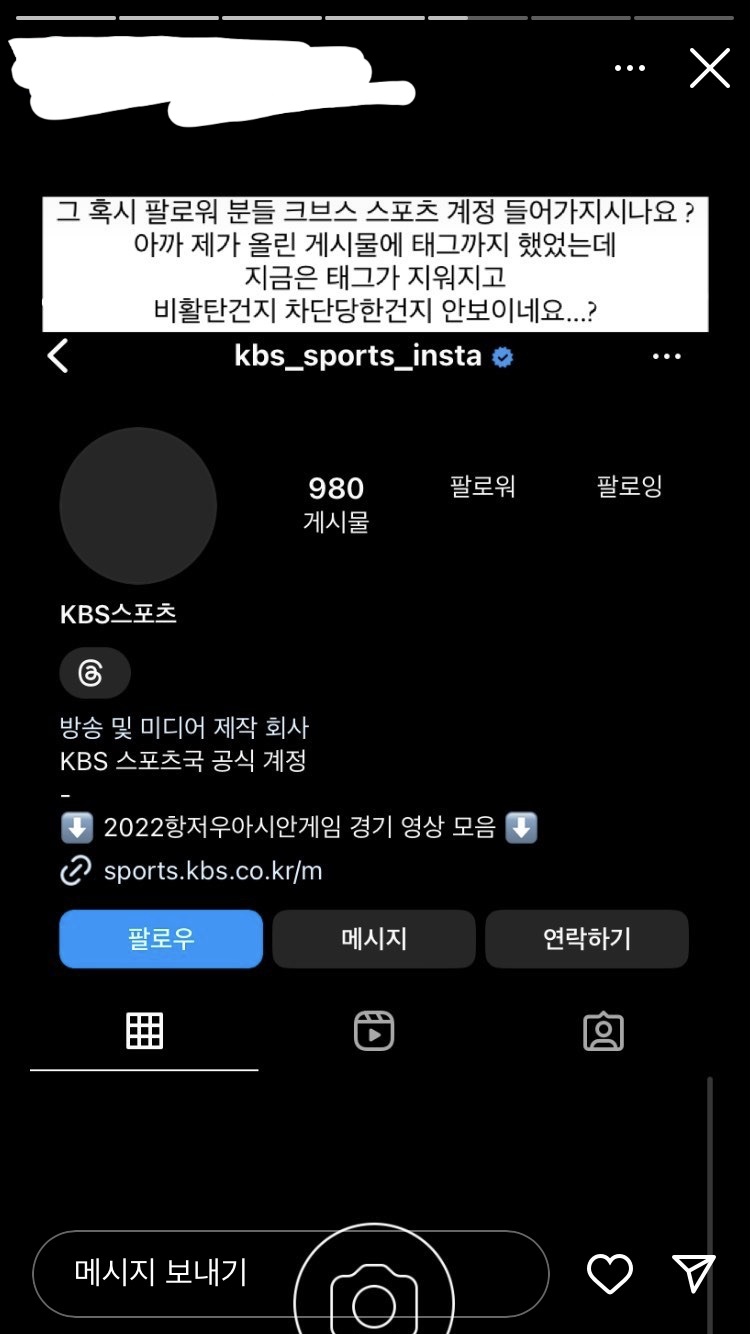This screenshot has height=1334, width=750.
Task: Go back using the left arrow icon
Action: [58, 356]
